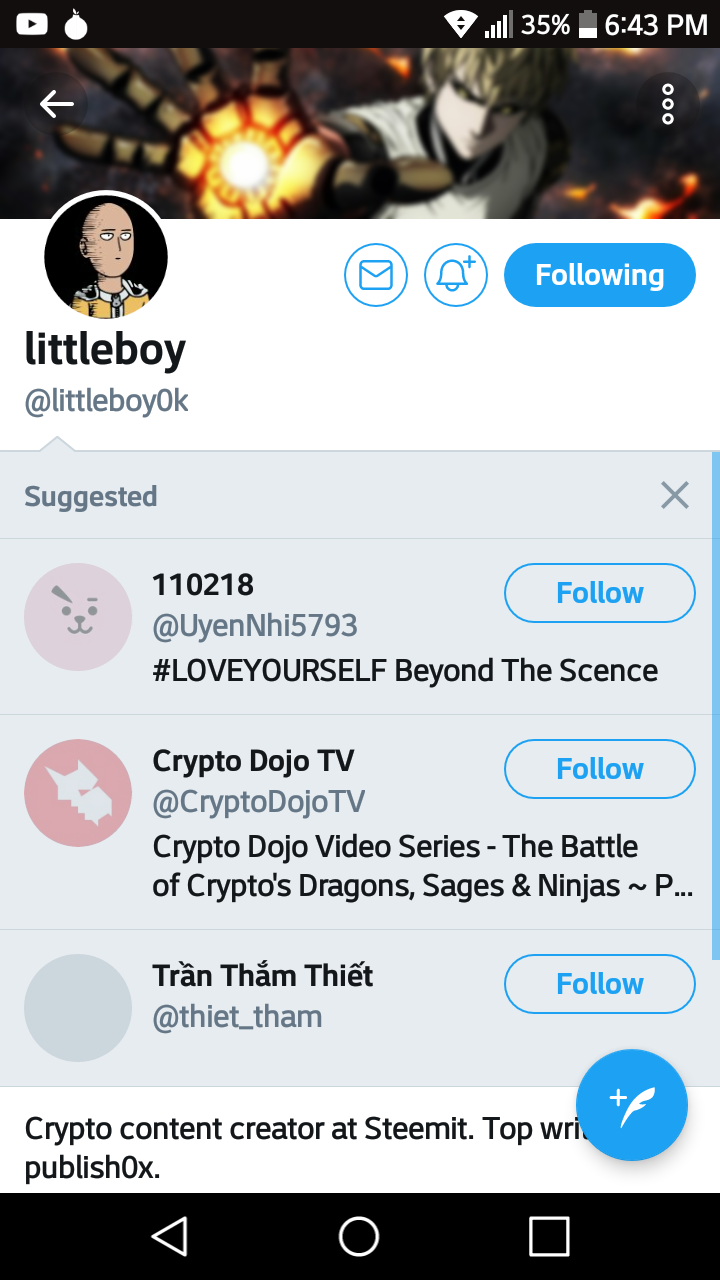Open direct message envelope icon

pos(376,274)
